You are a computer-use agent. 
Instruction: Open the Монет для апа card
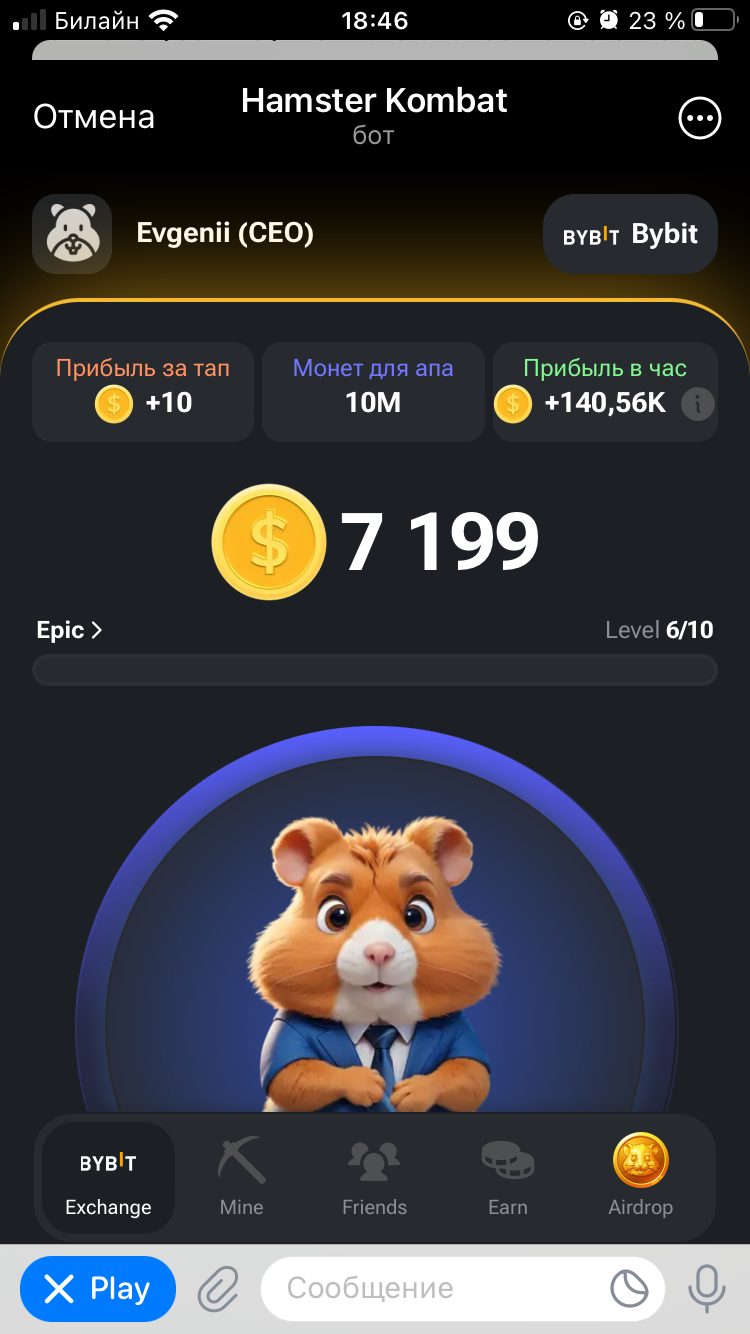click(x=373, y=392)
